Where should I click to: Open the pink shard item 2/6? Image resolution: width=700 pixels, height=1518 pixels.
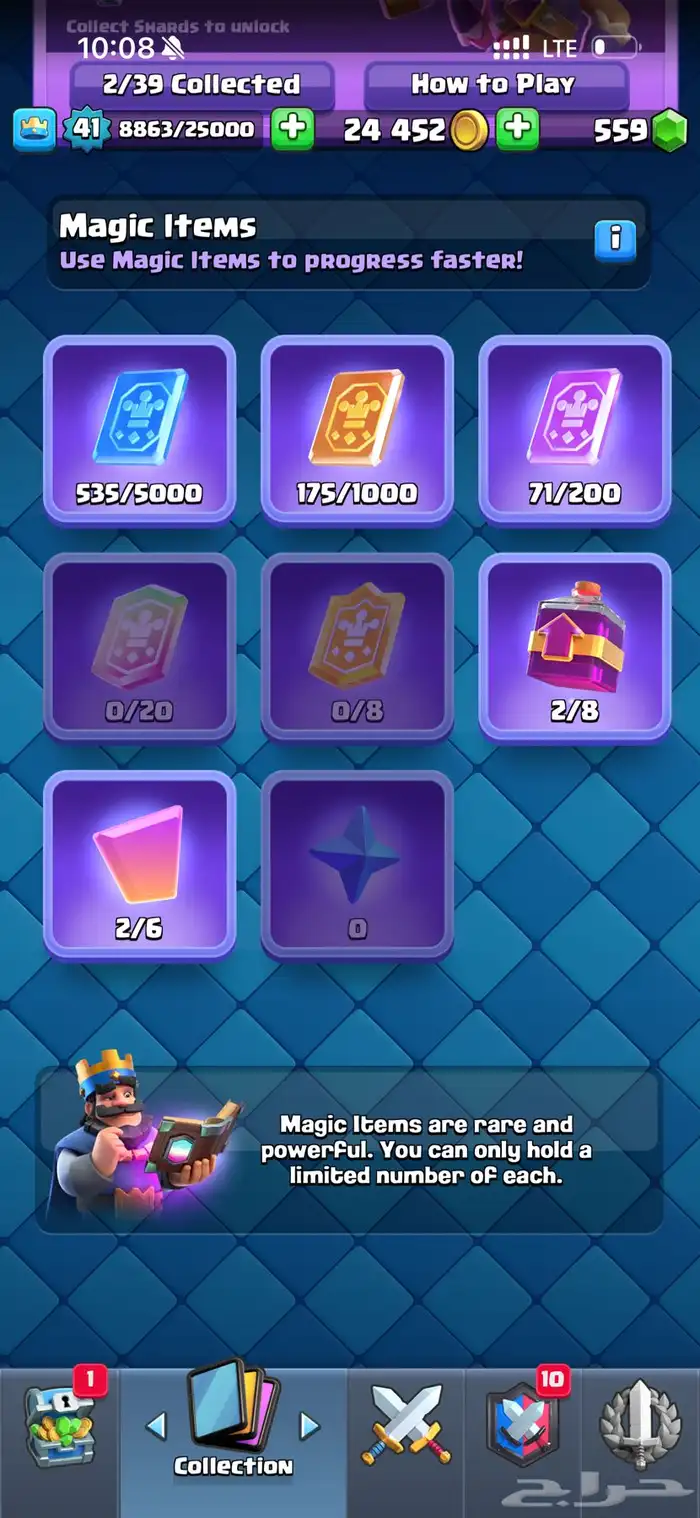point(140,866)
